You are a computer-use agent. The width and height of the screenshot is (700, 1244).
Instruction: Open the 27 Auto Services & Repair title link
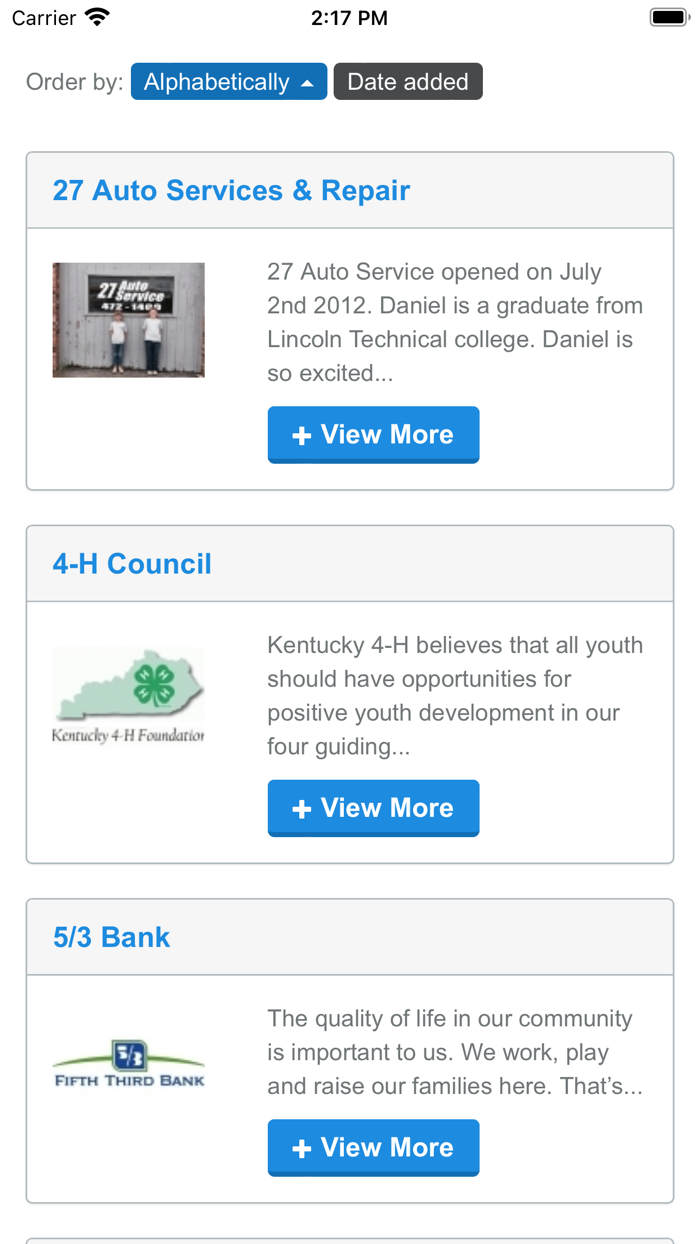231,190
